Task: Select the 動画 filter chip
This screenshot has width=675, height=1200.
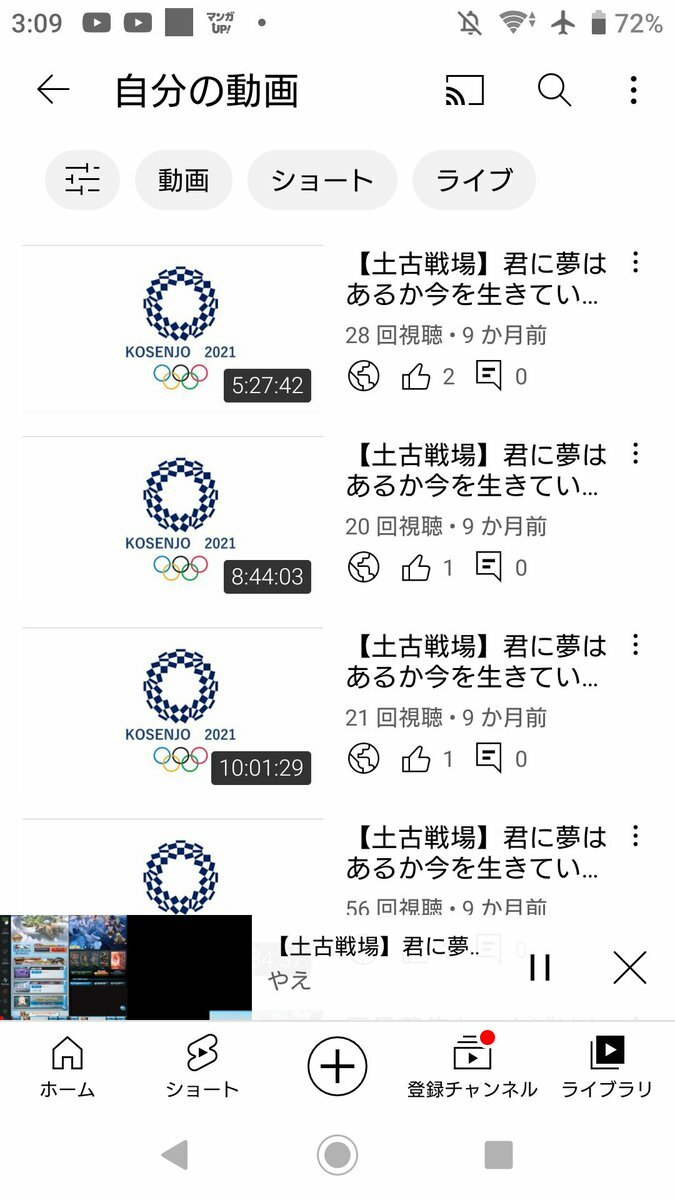Action: [184, 180]
